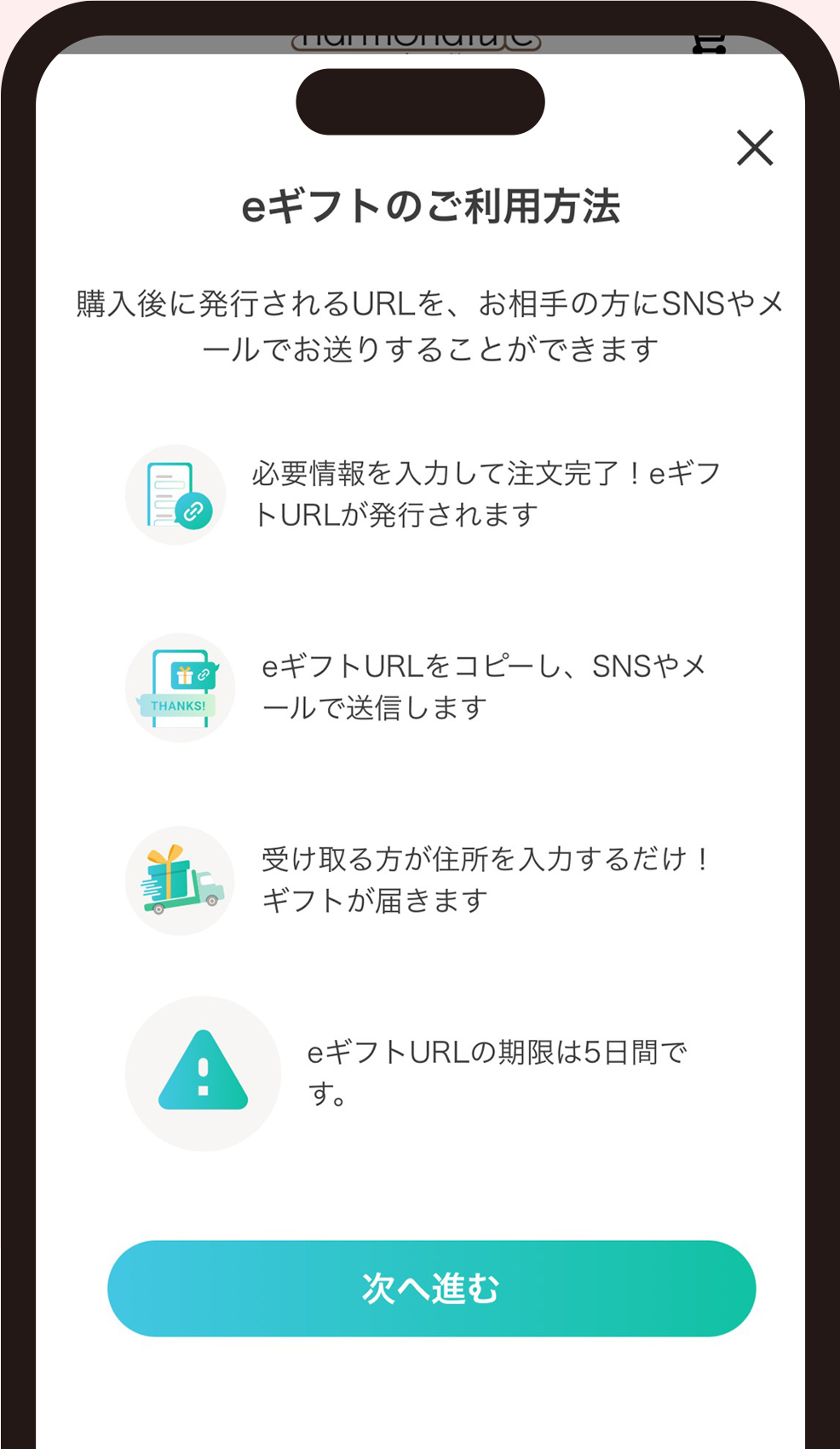The width and height of the screenshot is (840, 1449).
Task: Dismiss the modal with the X
Action: [755, 147]
